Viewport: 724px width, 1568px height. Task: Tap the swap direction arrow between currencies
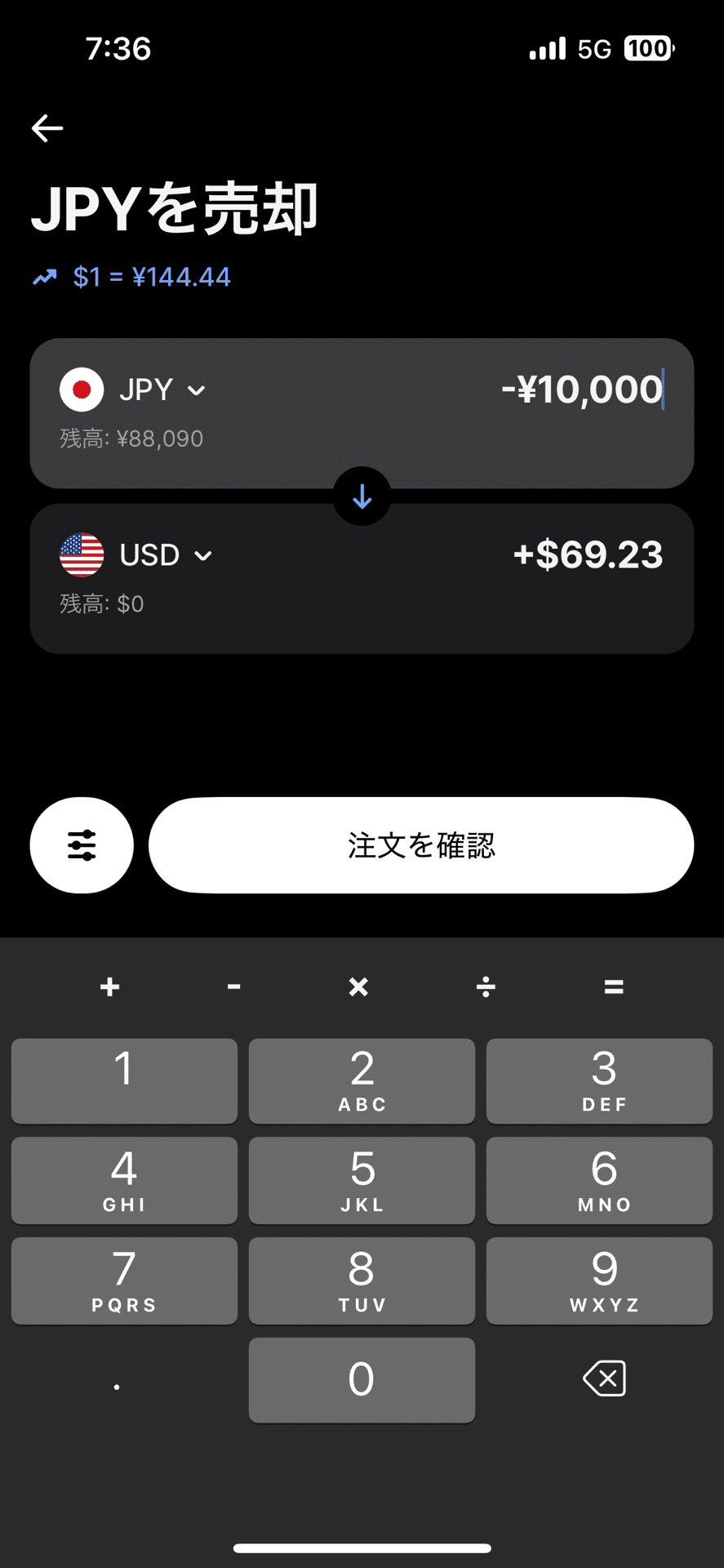pos(362,496)
